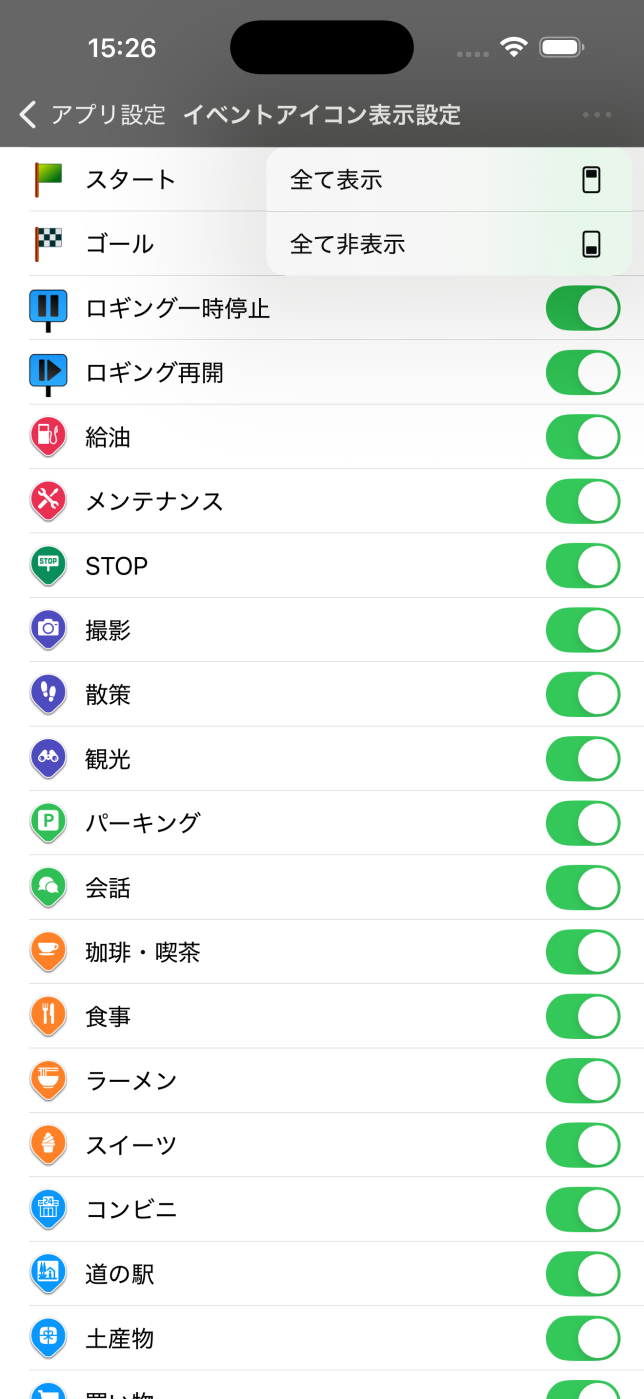This screenshot has height=1399, width=644.
Task: Choose 全て非表示 in the popup menu
Action: coord(448,244)
